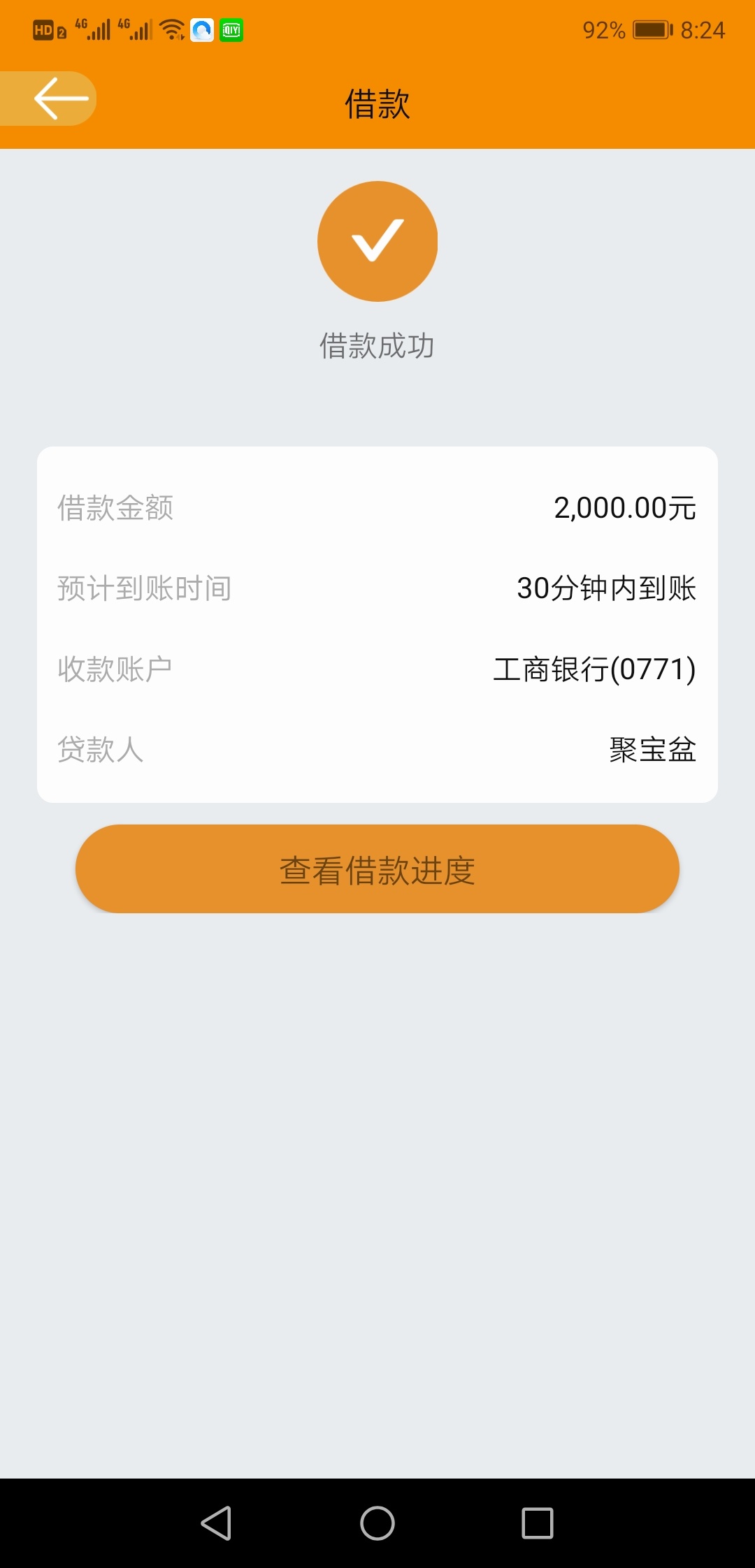
Task: Open recent apps from the navigation bar
Action: coord(538,1523)
